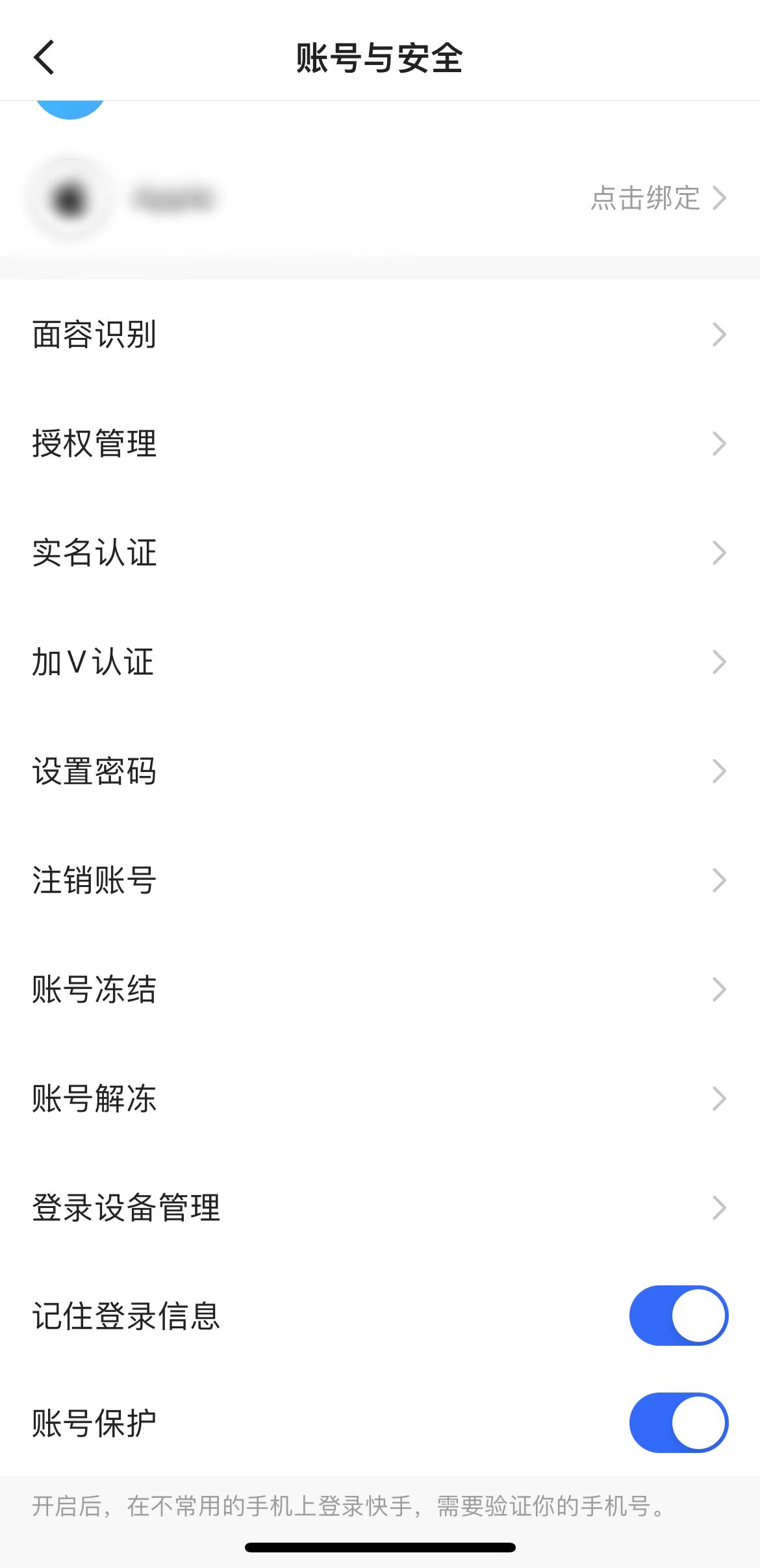Disable the 账号保护 protection switch
Screen dimensions: 760x1568
[678, 1422]
